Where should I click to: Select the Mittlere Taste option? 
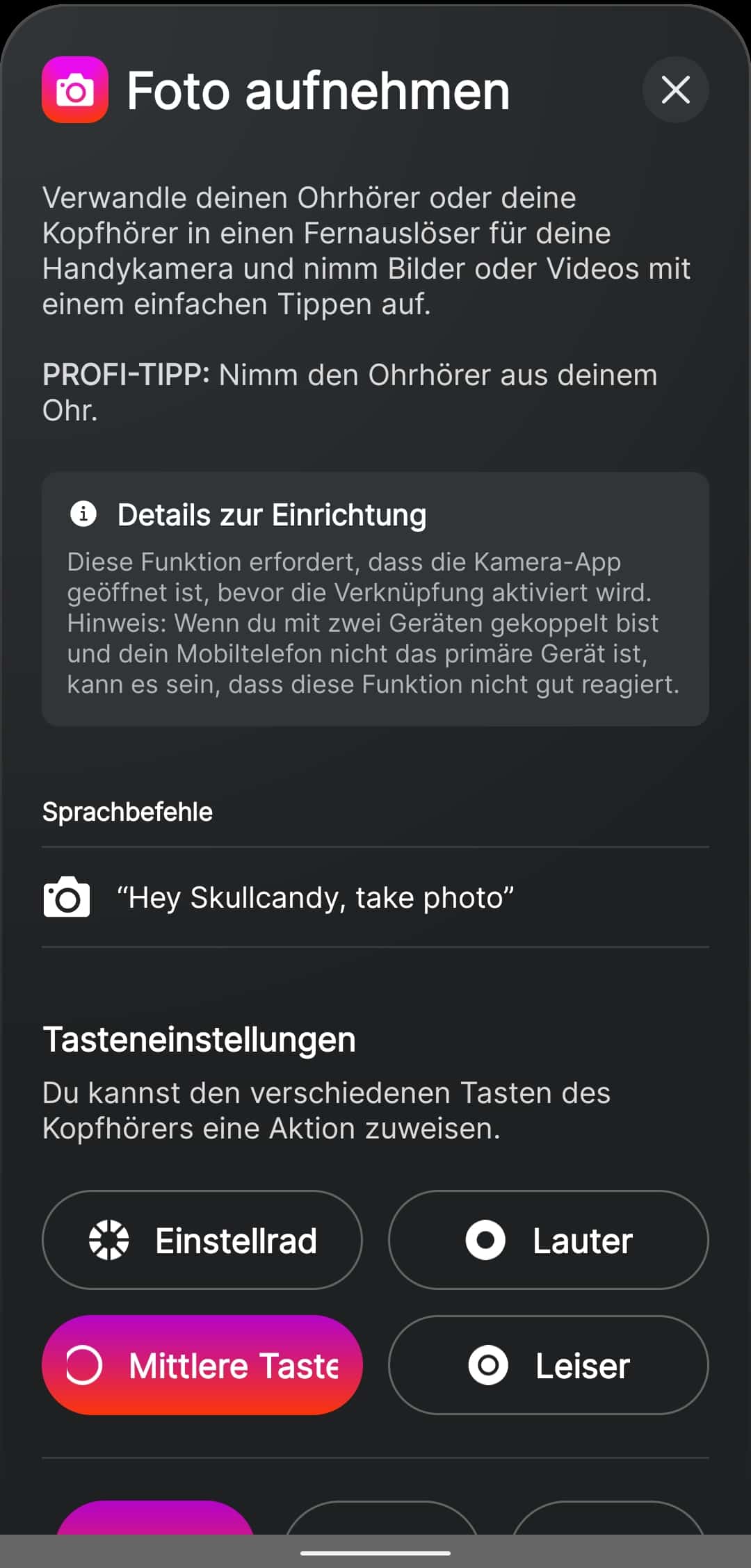pos(202,1365)
